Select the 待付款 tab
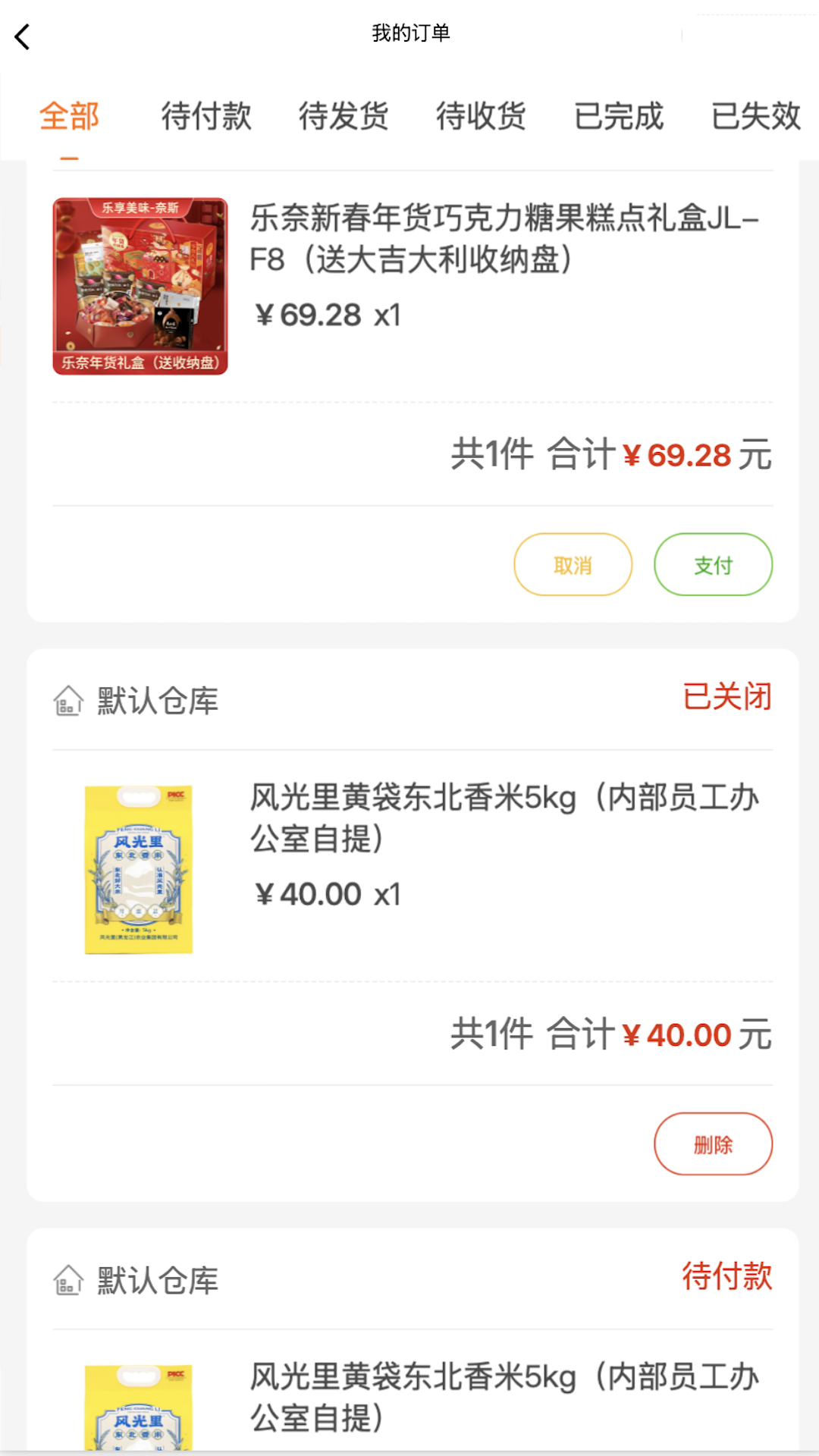Screen dimensions: 819x1456 (x=206, y=116)
